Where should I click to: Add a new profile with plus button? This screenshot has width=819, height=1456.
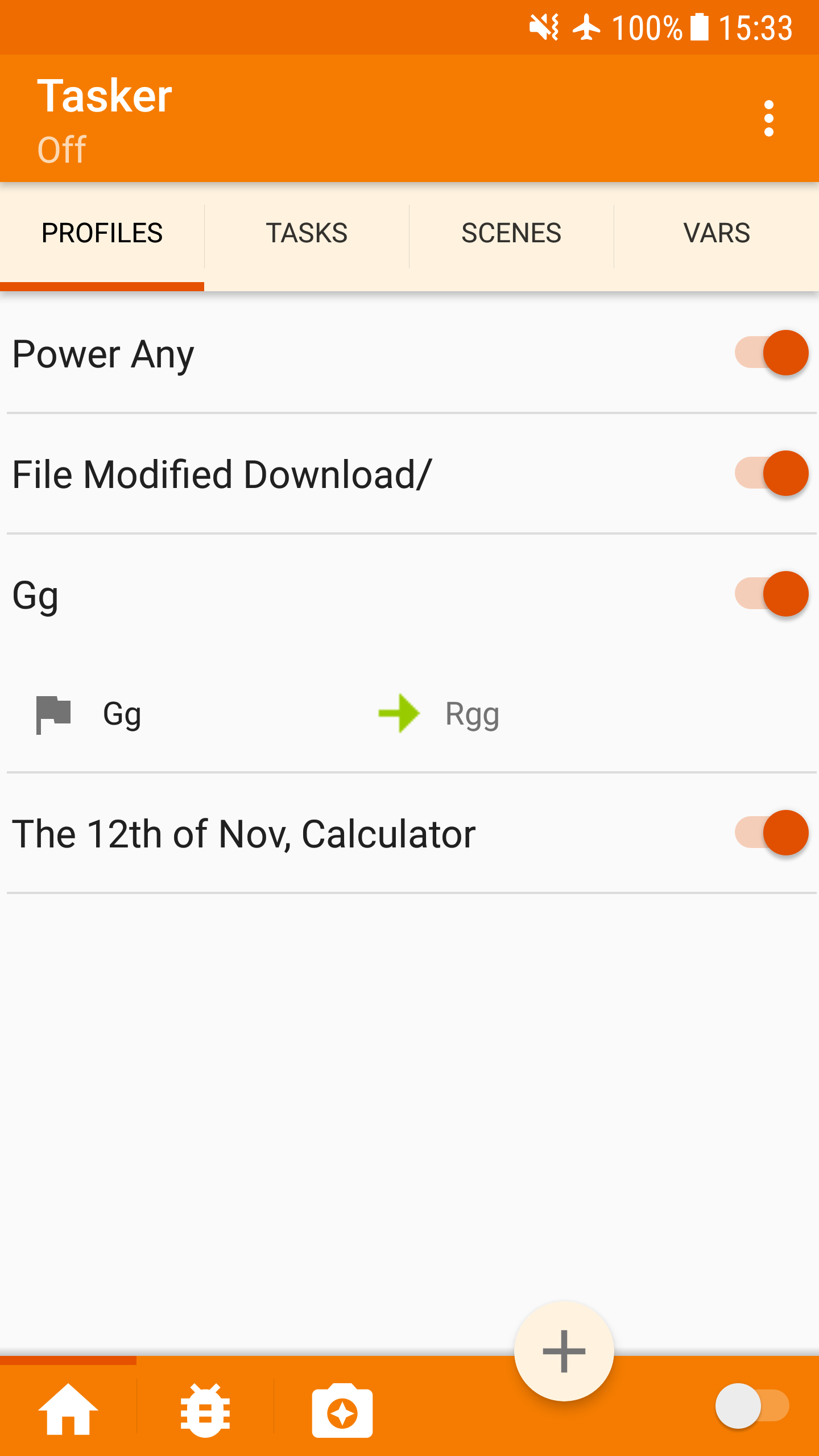click(564, 1351)
